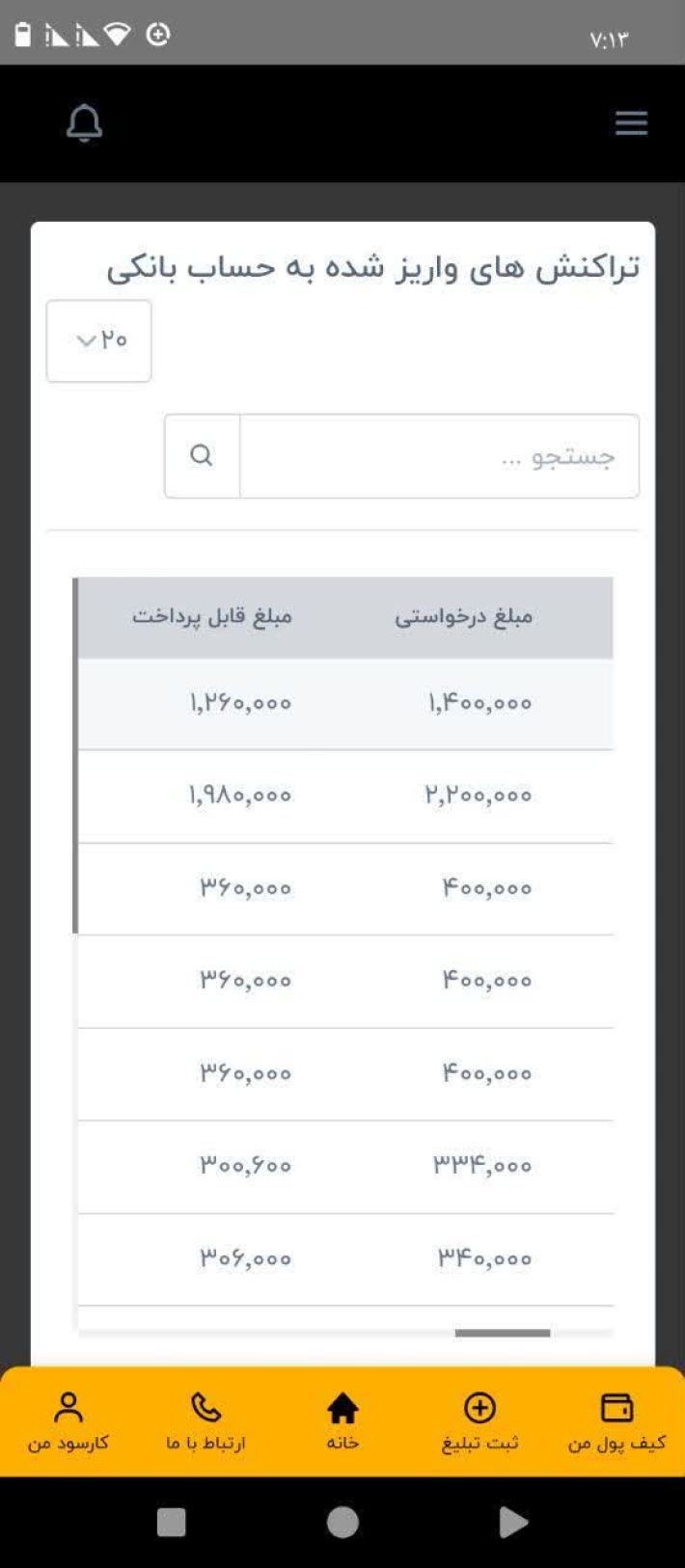The width and height of the screenshot is (685, 1568).
Task: Tap the system back triangle button
Action: 513,1523
